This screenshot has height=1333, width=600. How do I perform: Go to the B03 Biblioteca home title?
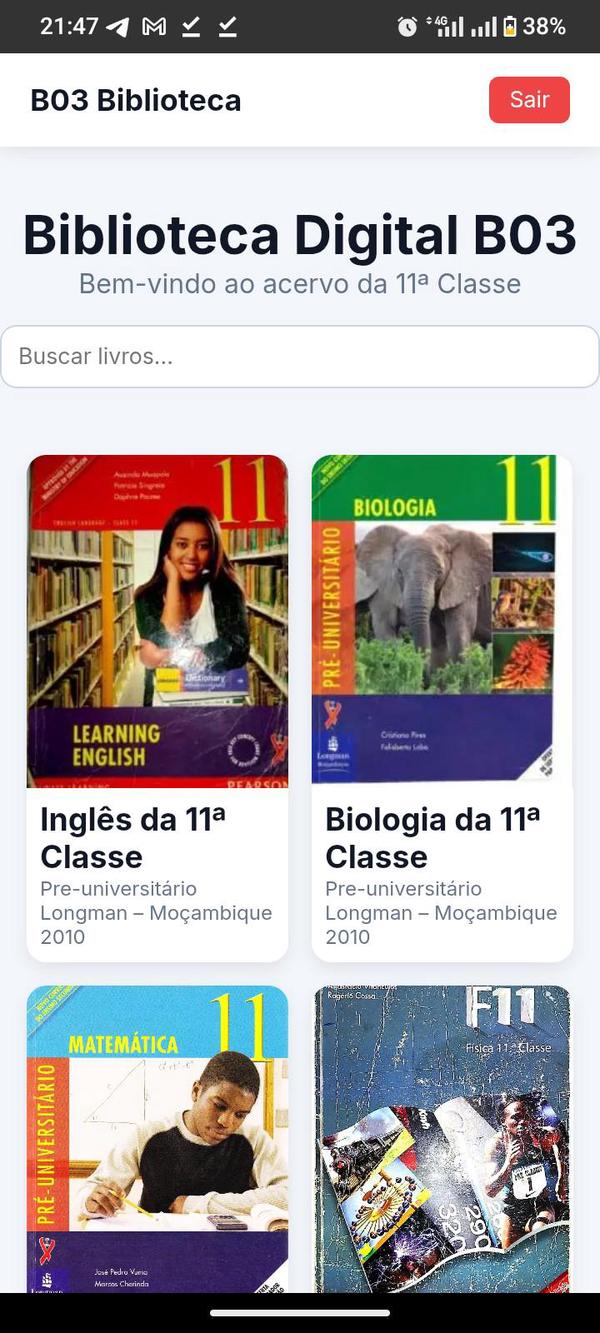click(x=136, y=100)
